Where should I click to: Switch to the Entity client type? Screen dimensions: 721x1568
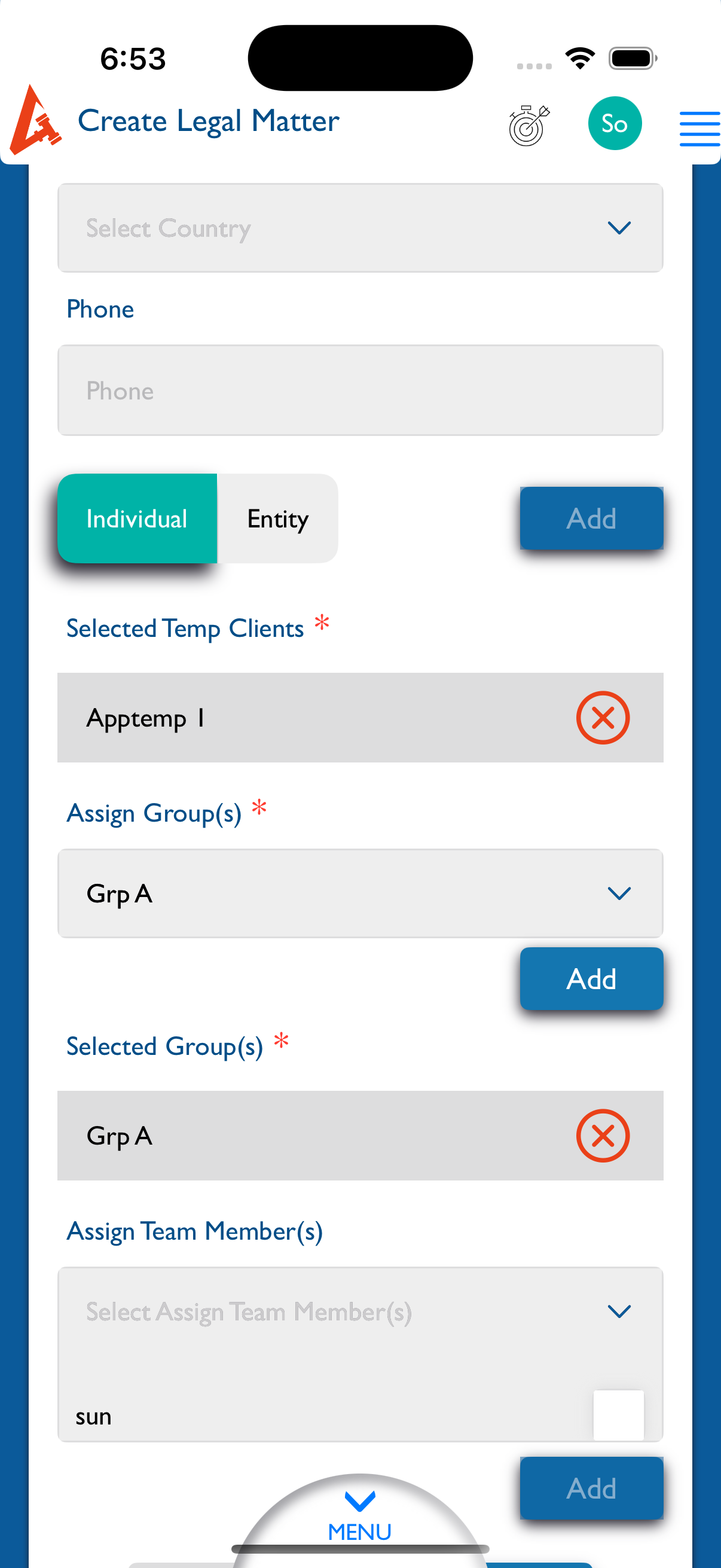pyautogui.click(x=277, y=518)
